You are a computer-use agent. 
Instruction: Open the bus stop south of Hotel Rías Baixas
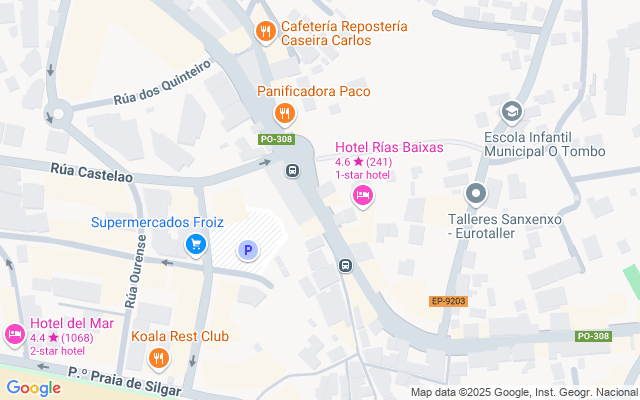point(345,266)
